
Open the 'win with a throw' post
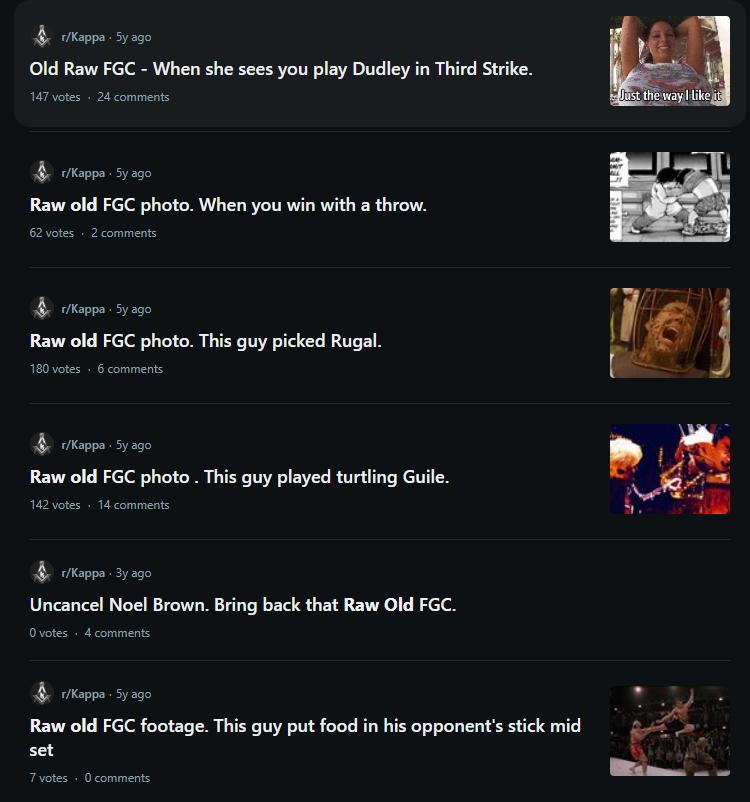228,205
